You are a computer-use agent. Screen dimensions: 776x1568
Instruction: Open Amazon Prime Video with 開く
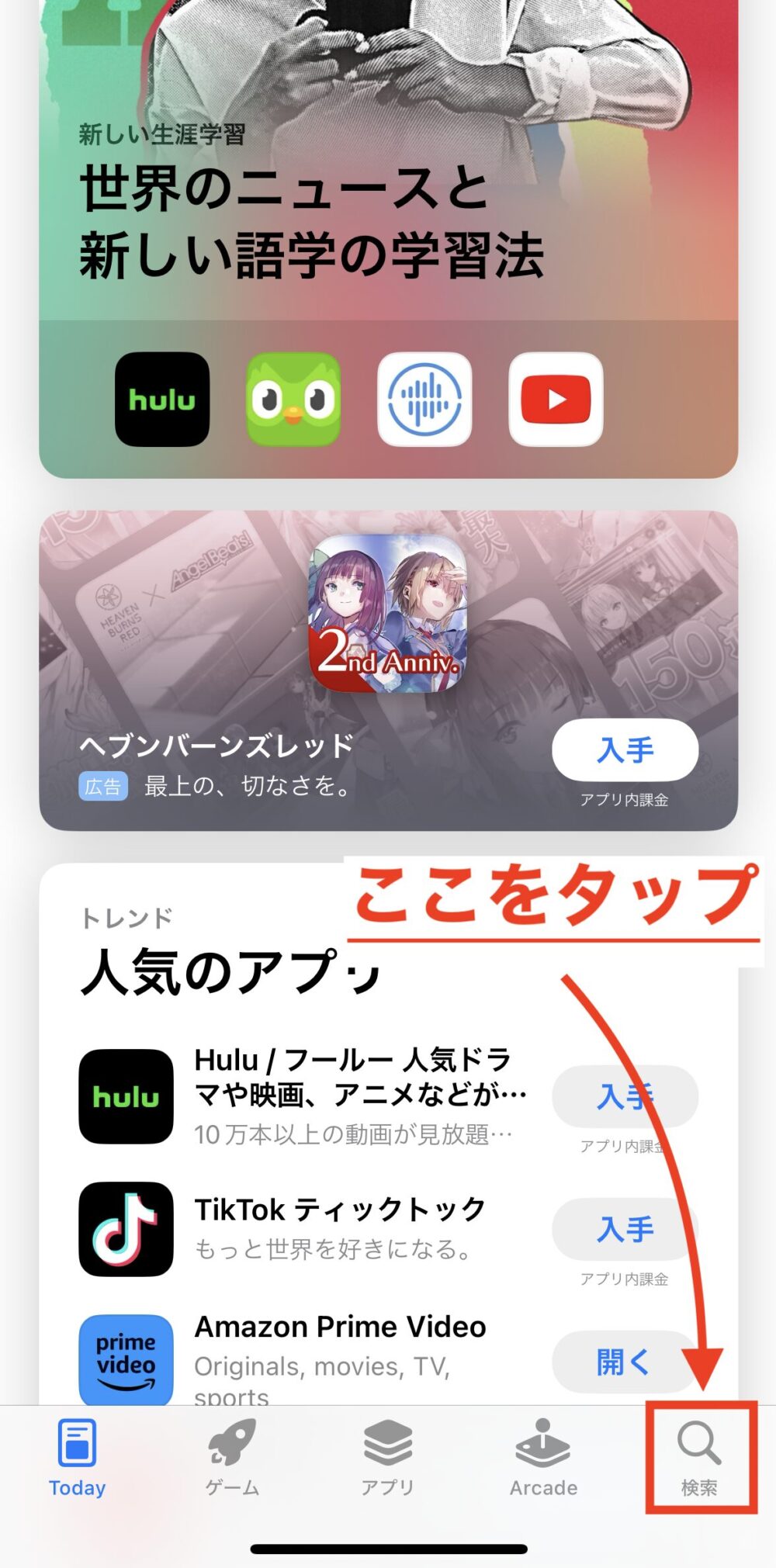tap(625, 1362)
